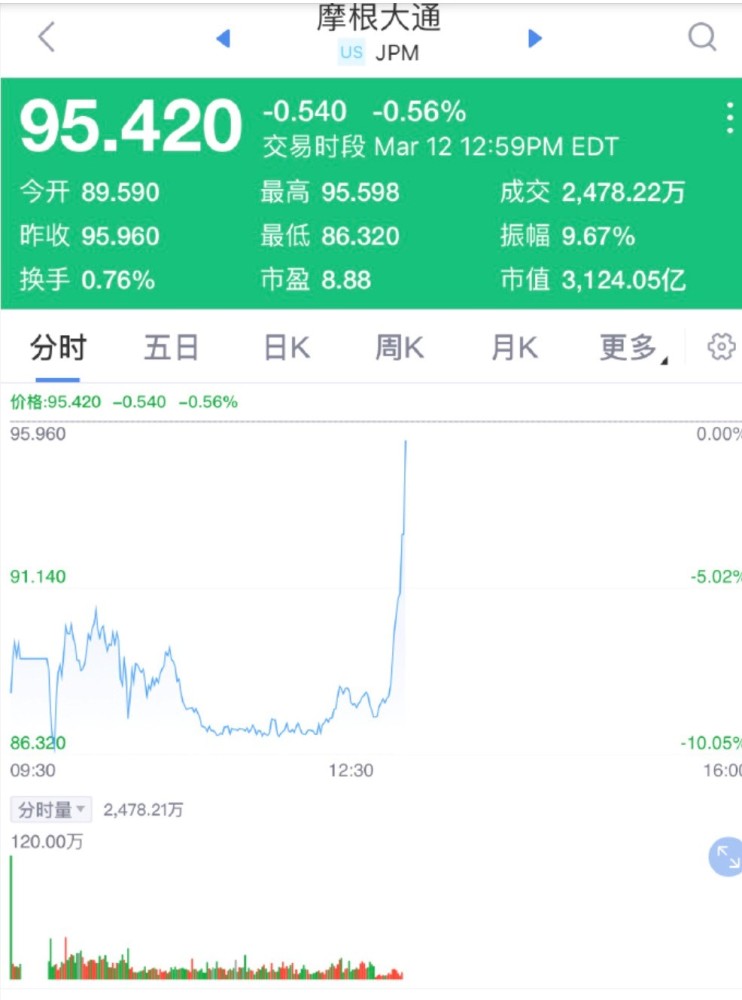Screen dimensions: 742x1000
Task: Select the 分时 chart tab
Action: point(58,348)
